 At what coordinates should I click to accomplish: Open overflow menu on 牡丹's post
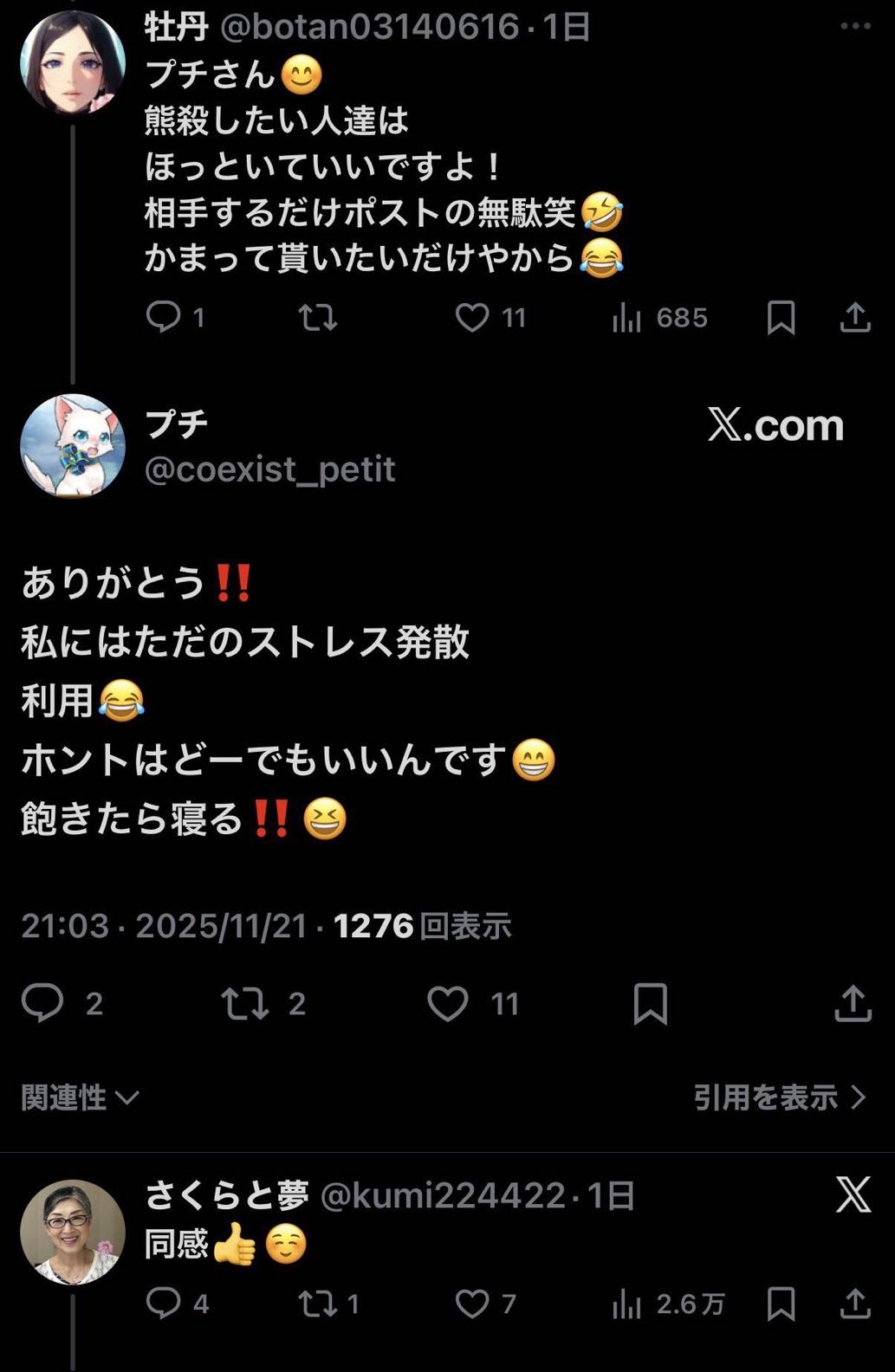tap(854, 26)
